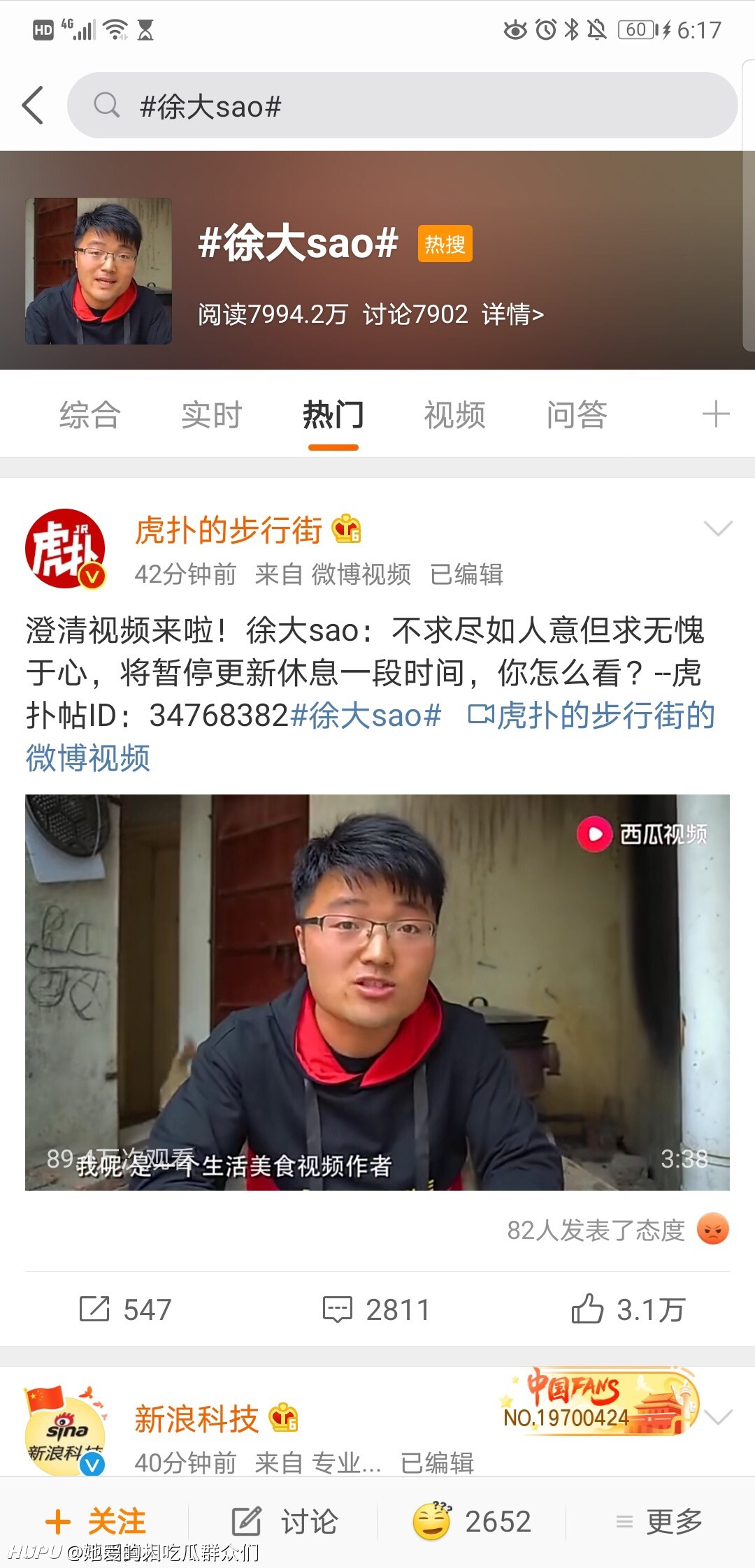Image resolution: width=755 pixels, height=1568 pixels.
Task: Open 新浪科技 account name
Action: [196, 1419]
